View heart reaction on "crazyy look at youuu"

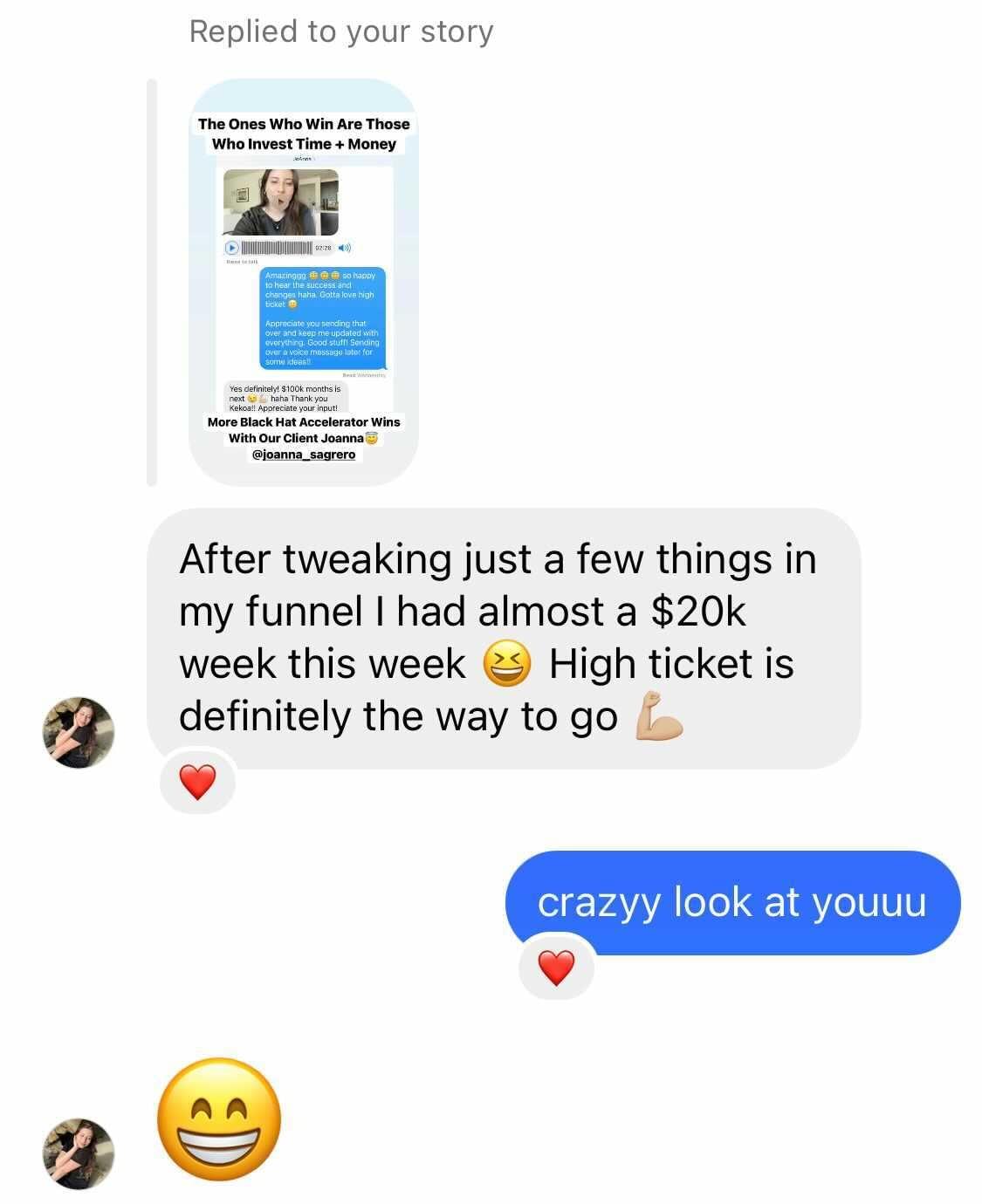point(556,968)
